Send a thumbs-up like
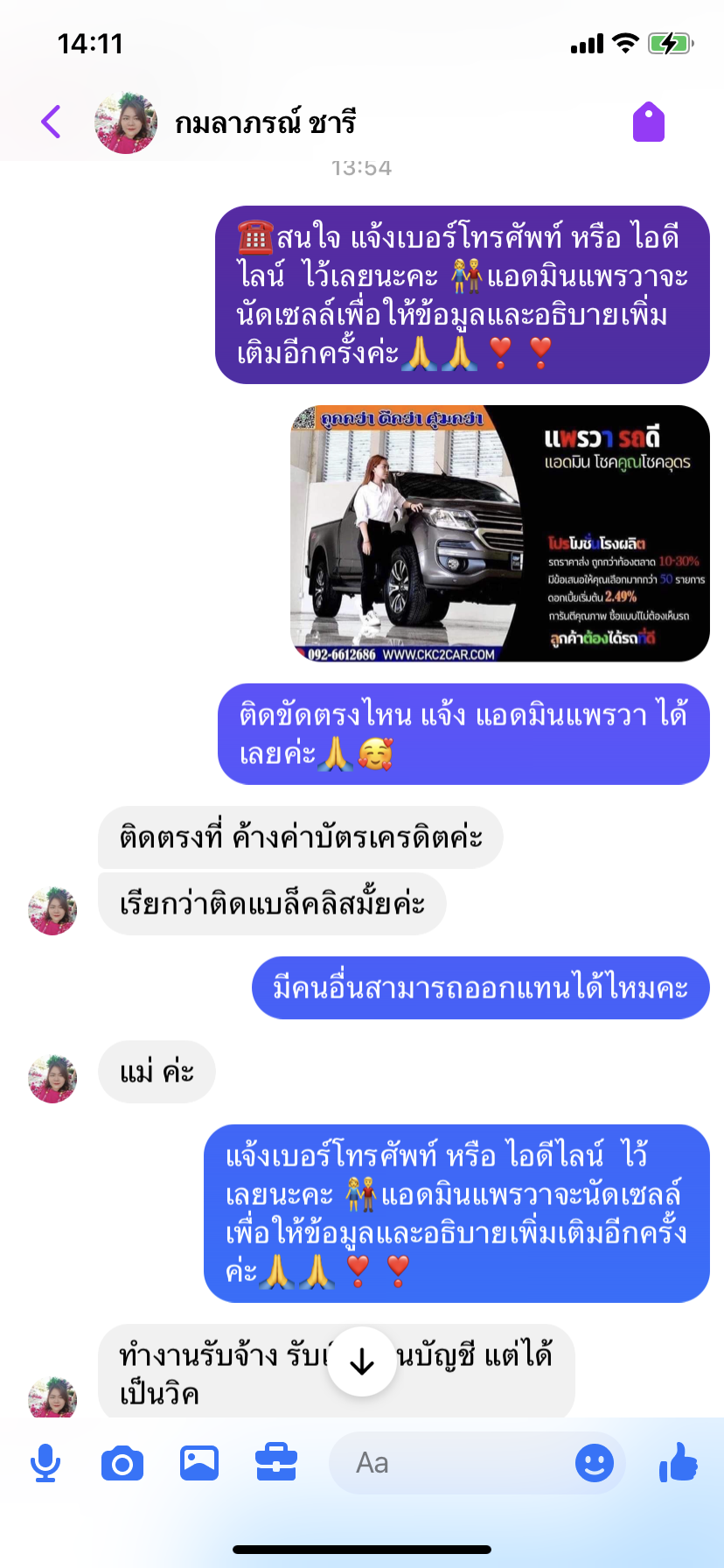 click(x=679, y=1461)
